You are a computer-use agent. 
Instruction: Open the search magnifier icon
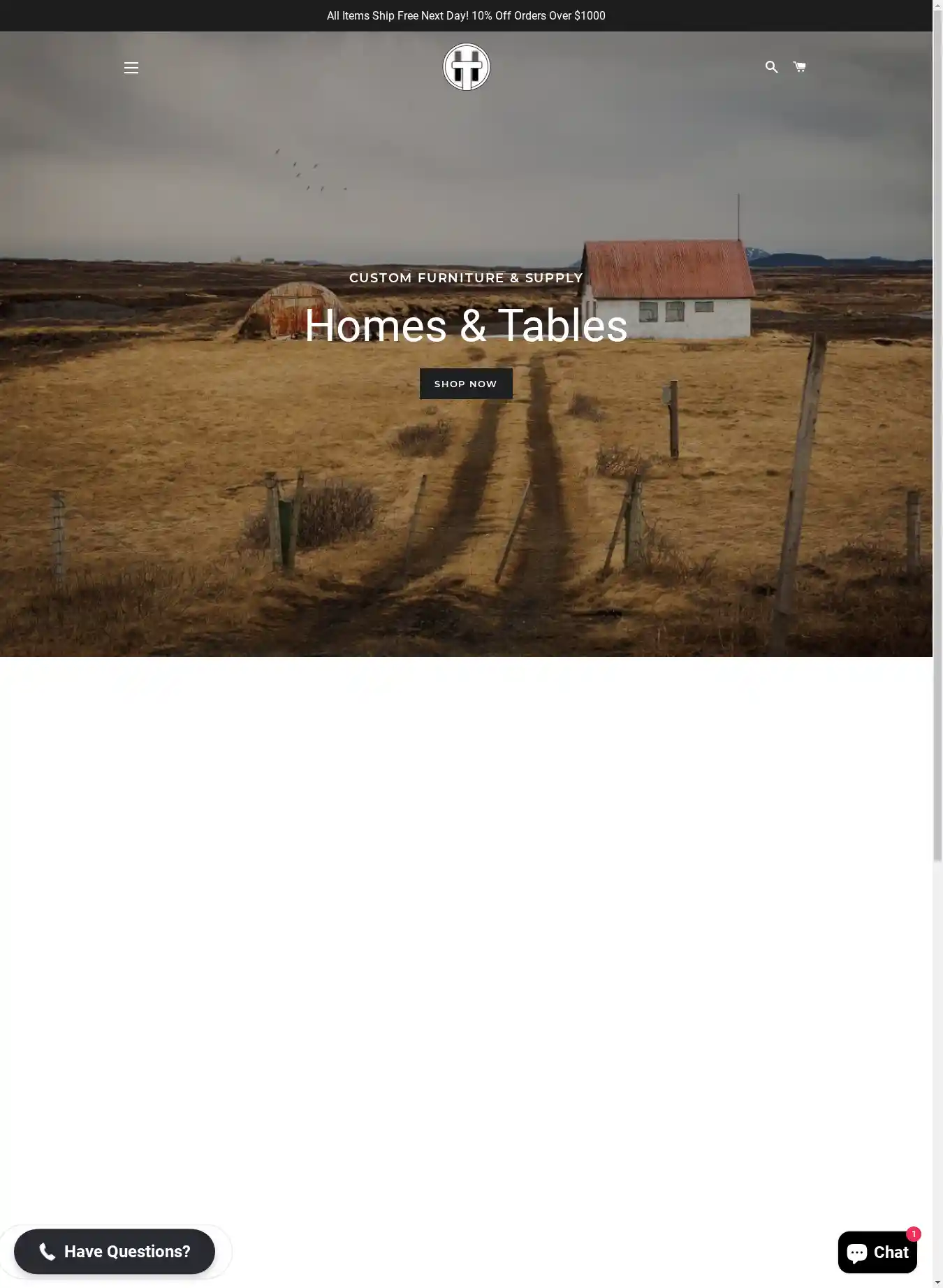coord(771,67)
